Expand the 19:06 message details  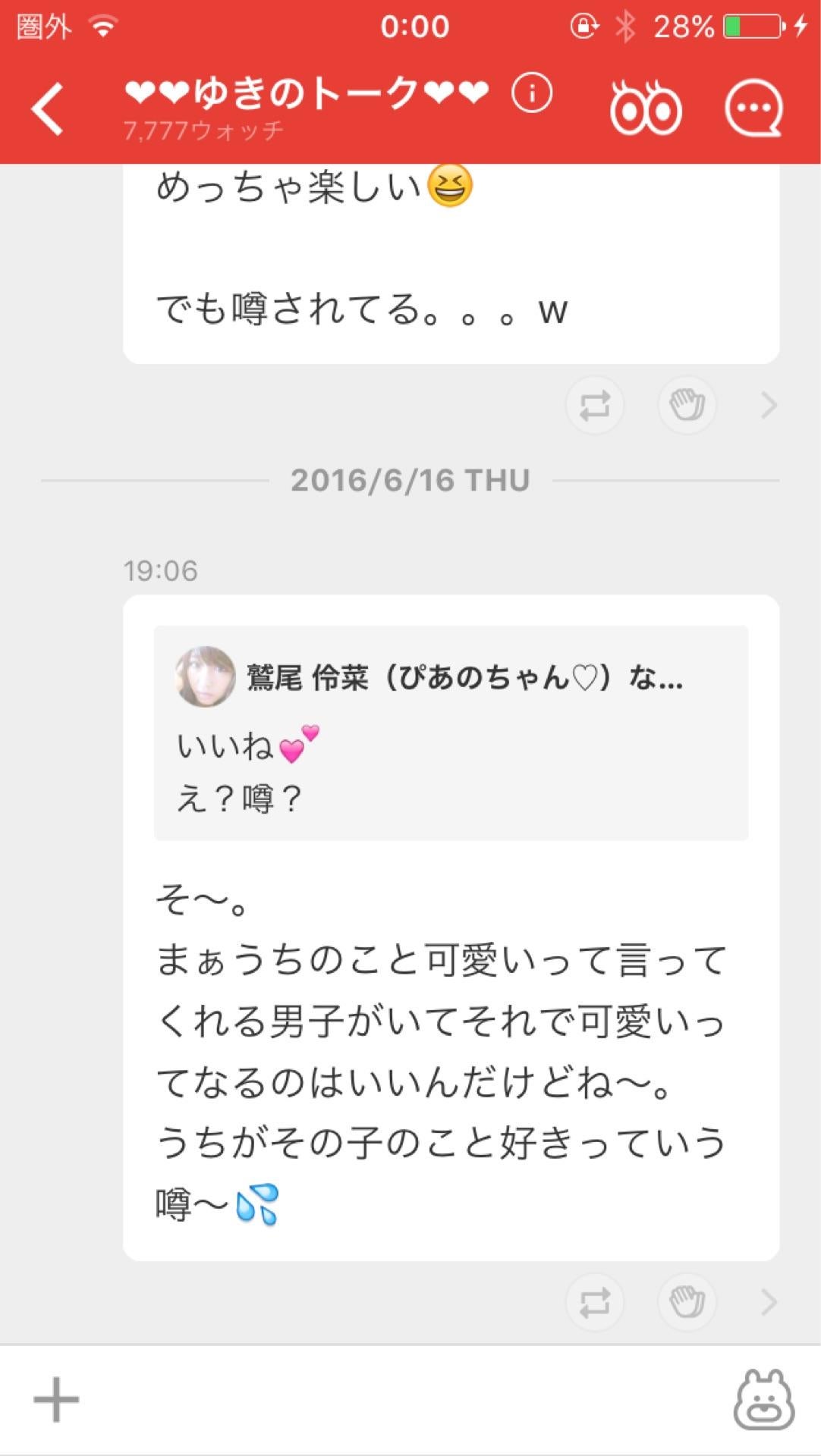[x=769, y=1303]
